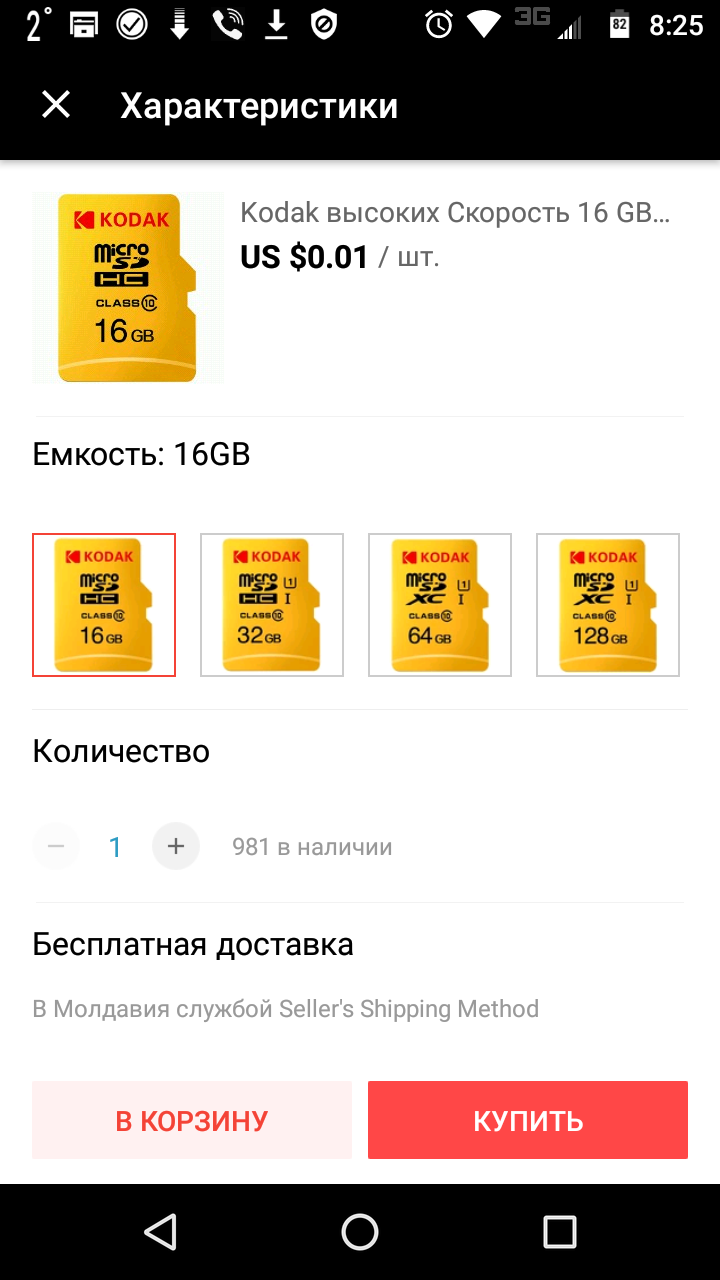
Task: Open the Kodak product image
Action: [128, 288]
